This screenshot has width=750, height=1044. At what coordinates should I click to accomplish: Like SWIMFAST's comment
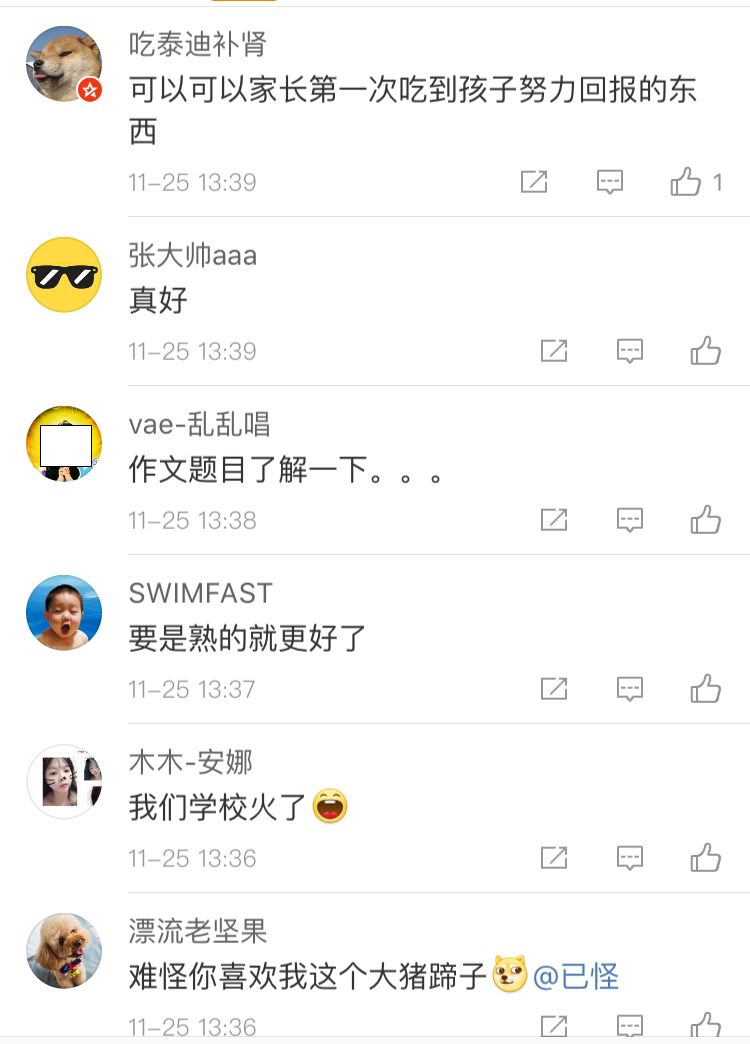point(705,688)
